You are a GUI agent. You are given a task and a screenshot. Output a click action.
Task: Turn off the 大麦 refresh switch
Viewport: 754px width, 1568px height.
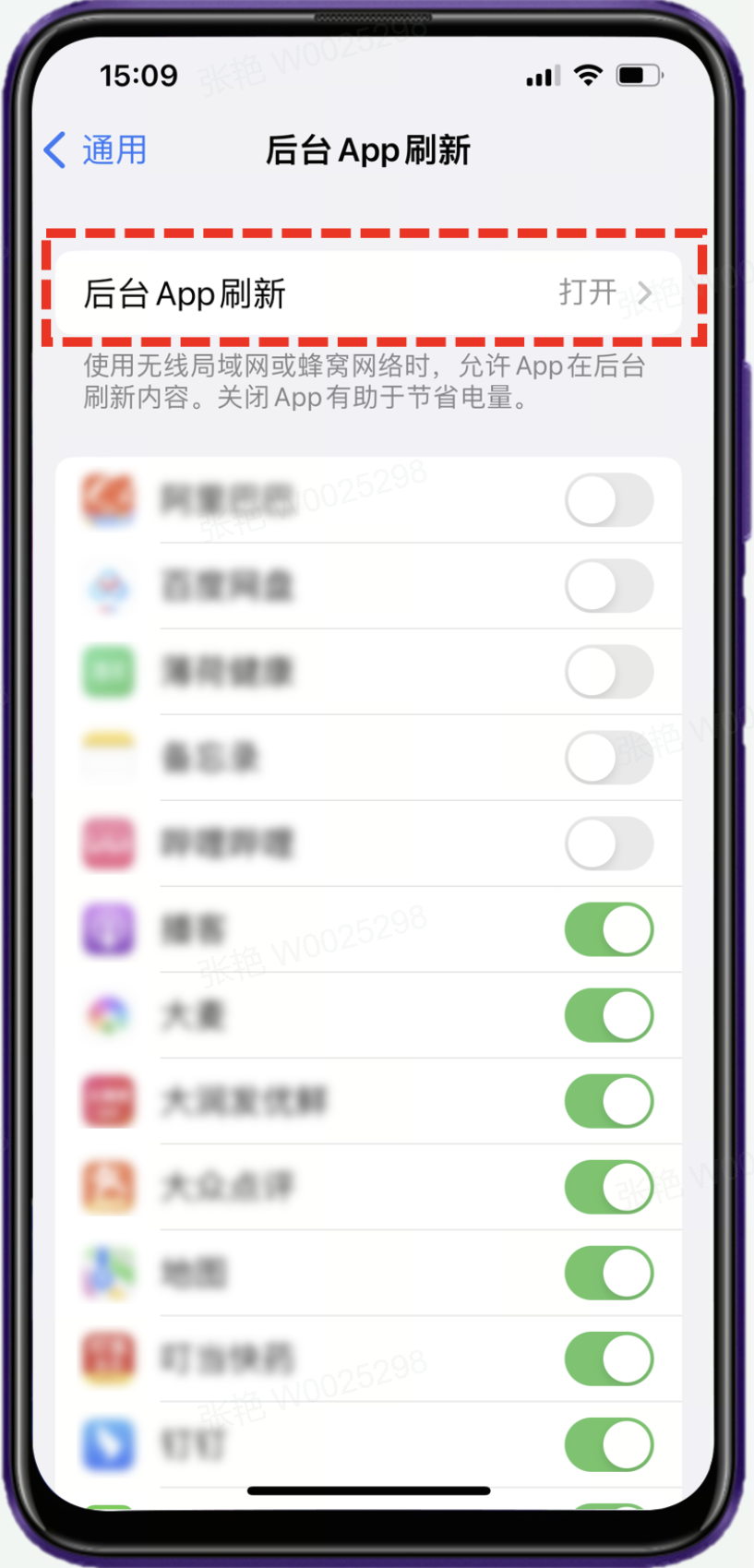click(x=608, y=1015)
